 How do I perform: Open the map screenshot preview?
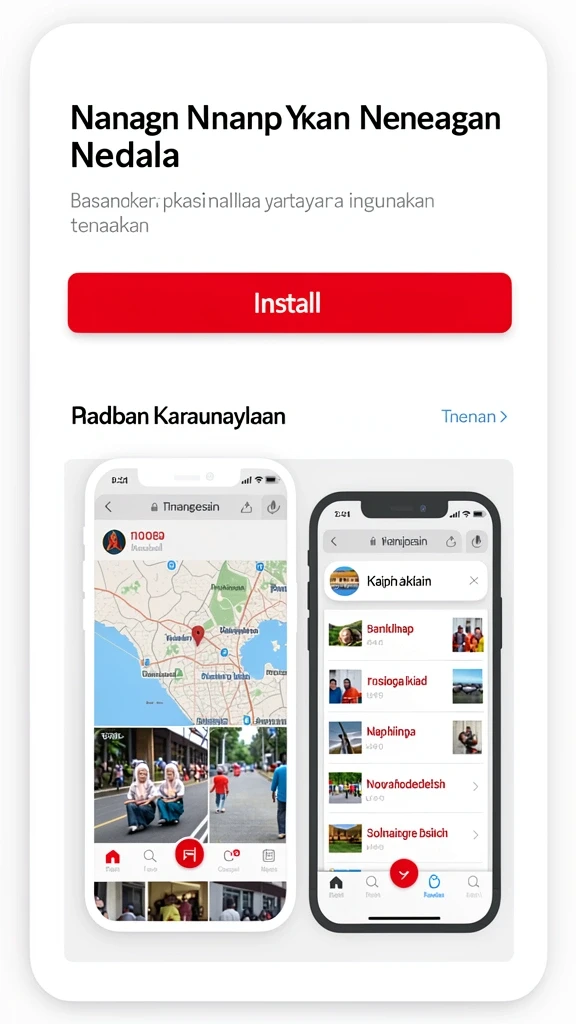tap(190, 694)
